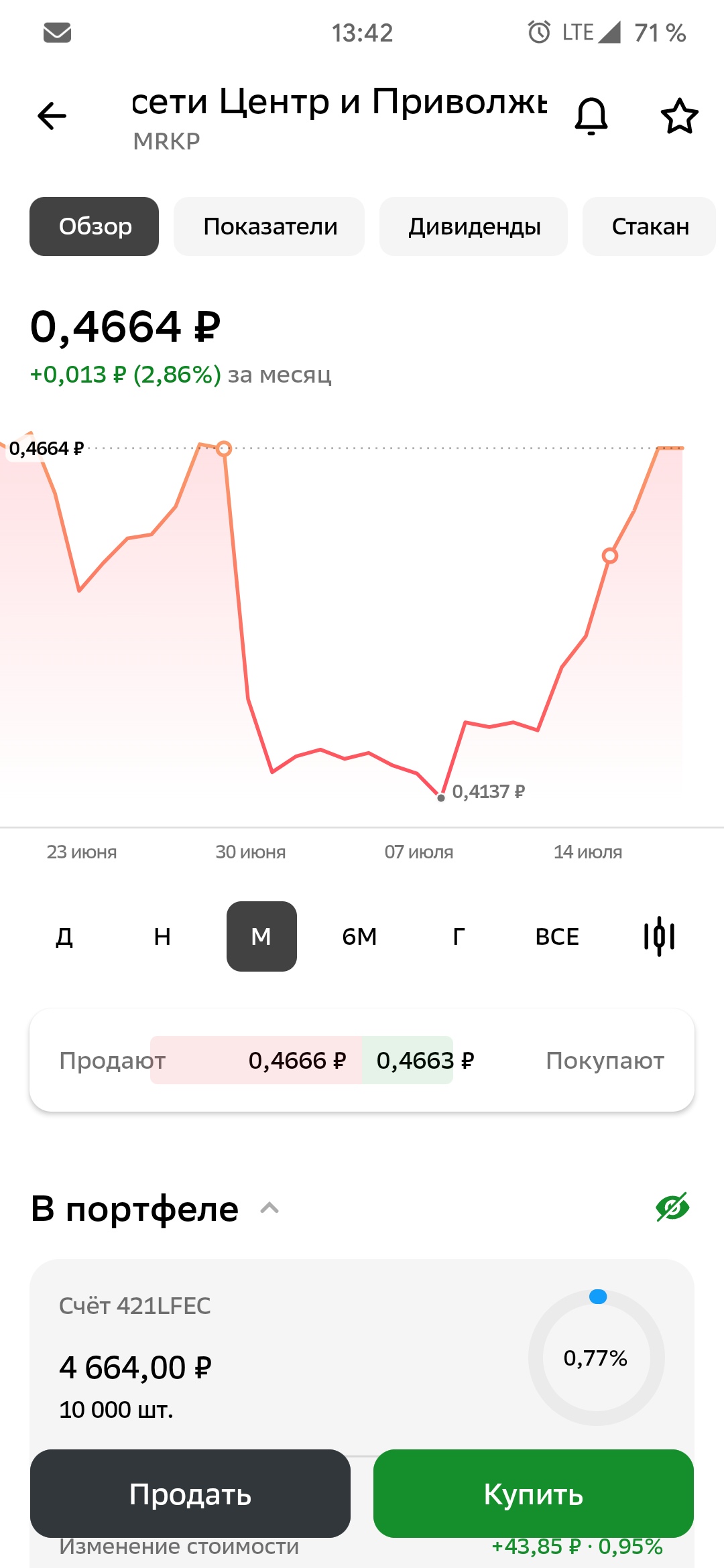Switch to the Стакан tab
The height and width of the screenshot is (1568, 724).
click(x=650, y=226)
